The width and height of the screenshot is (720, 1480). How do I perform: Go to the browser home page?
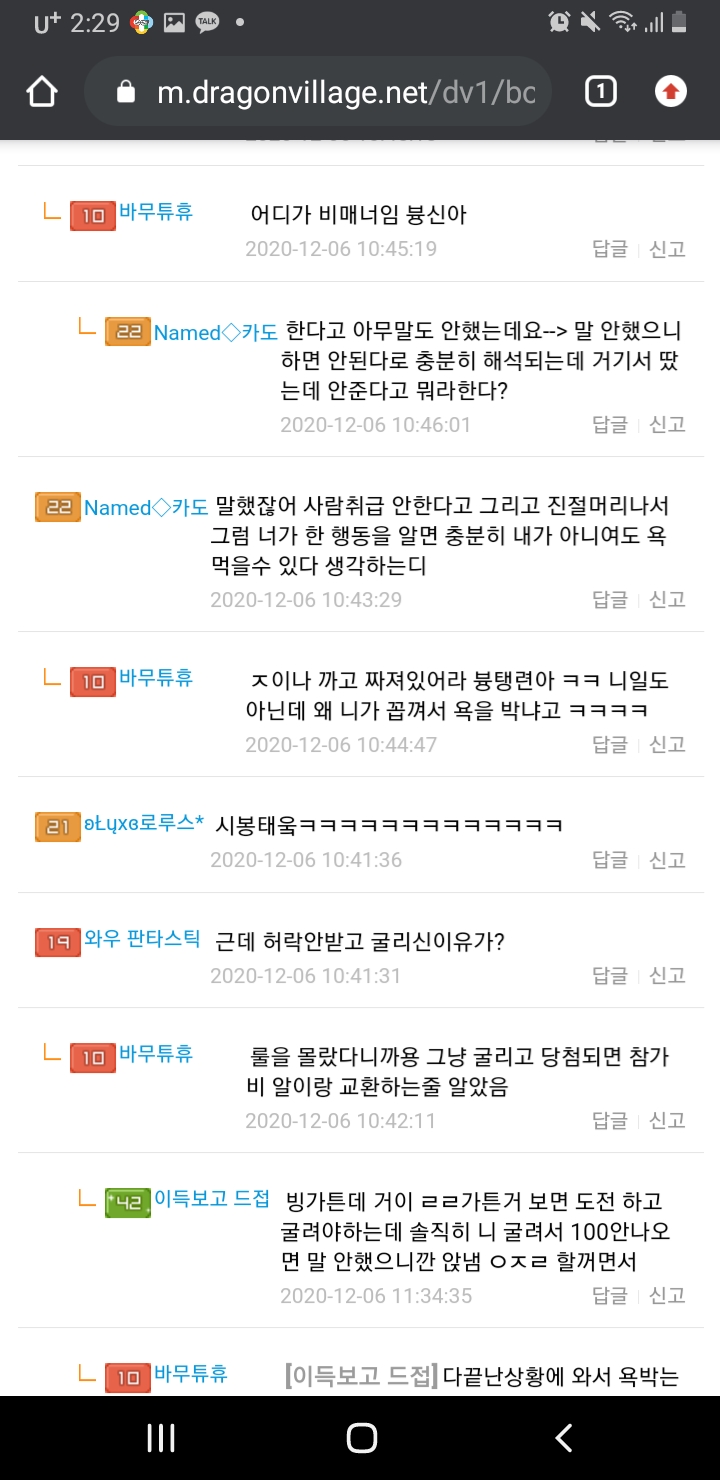(42, 92)
